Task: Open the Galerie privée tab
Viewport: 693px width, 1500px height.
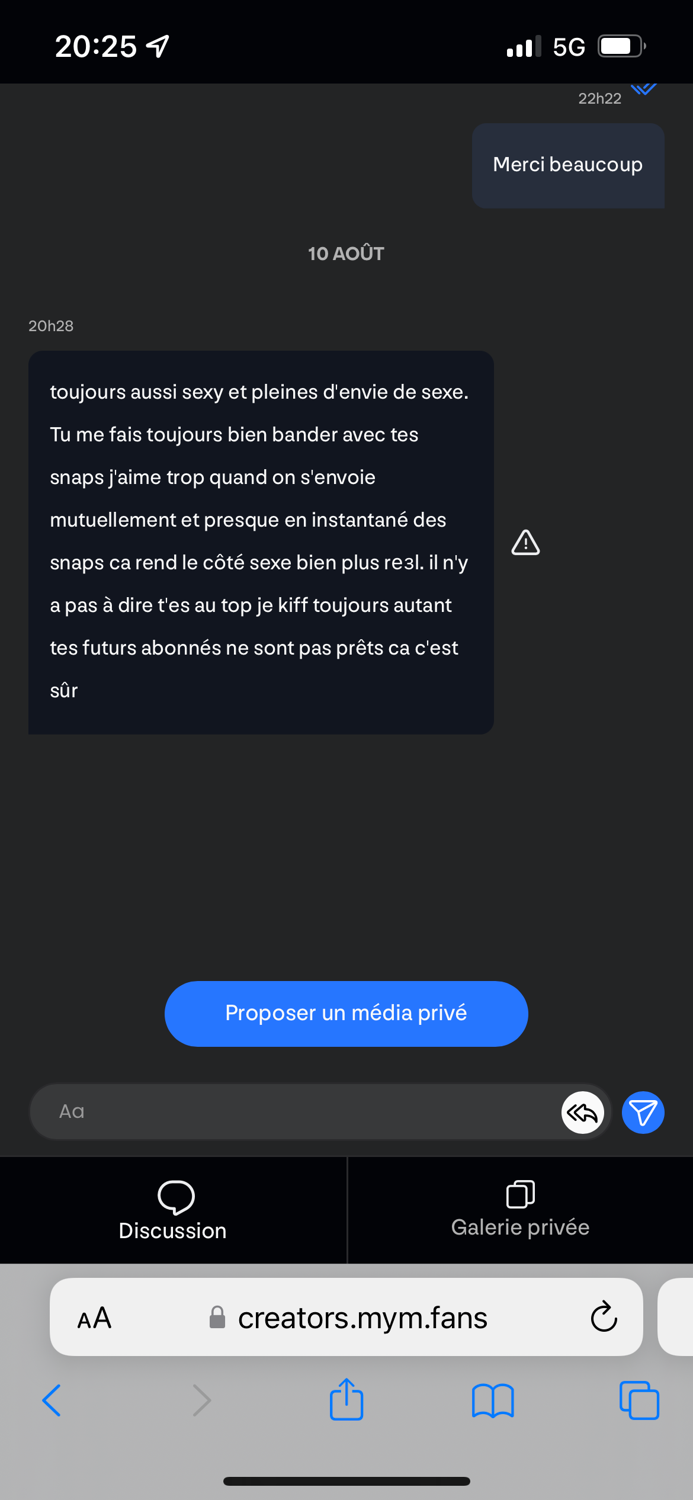Action: [x=520, y=1211]
